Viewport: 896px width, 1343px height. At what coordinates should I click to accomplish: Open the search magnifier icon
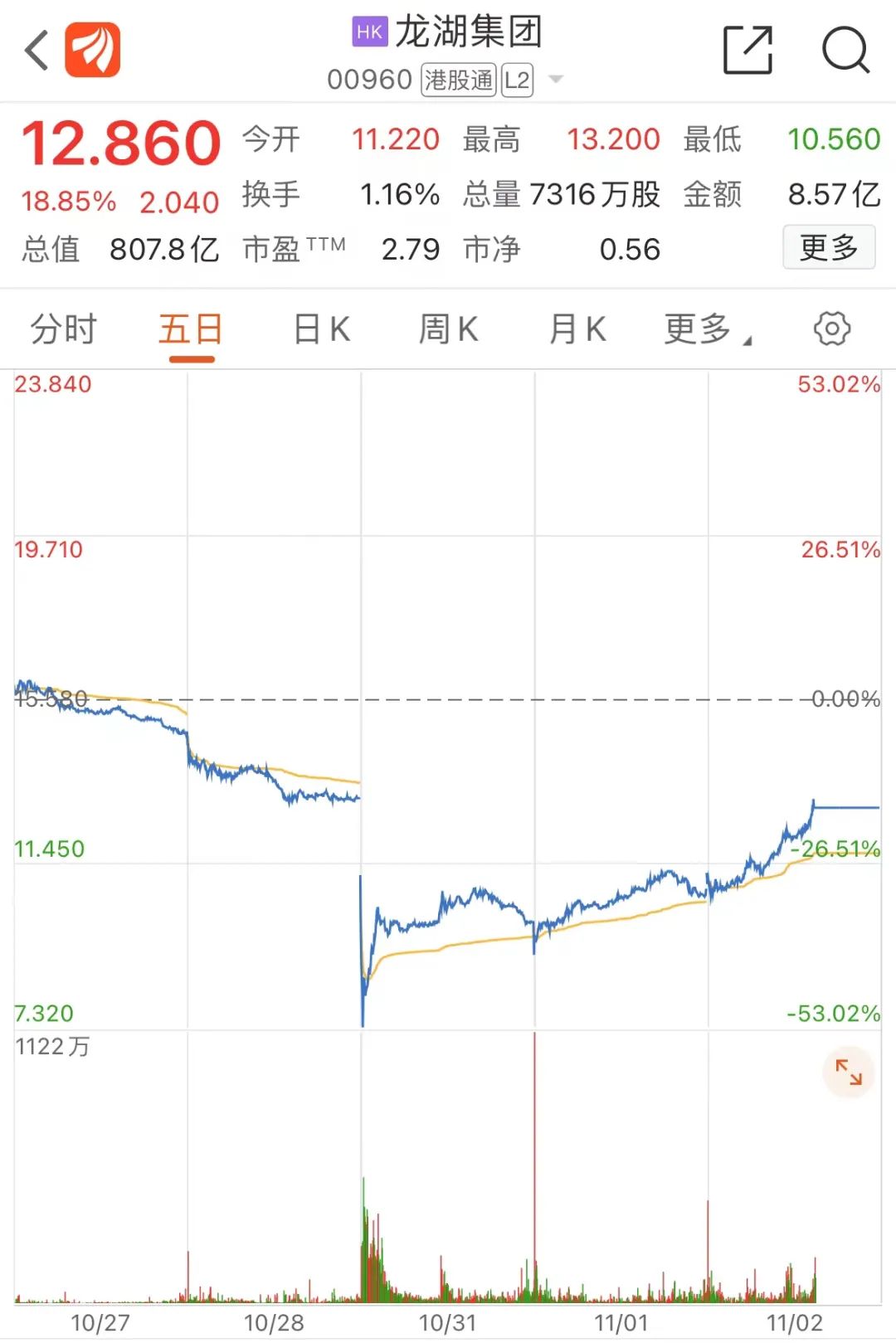coord(844,51)
